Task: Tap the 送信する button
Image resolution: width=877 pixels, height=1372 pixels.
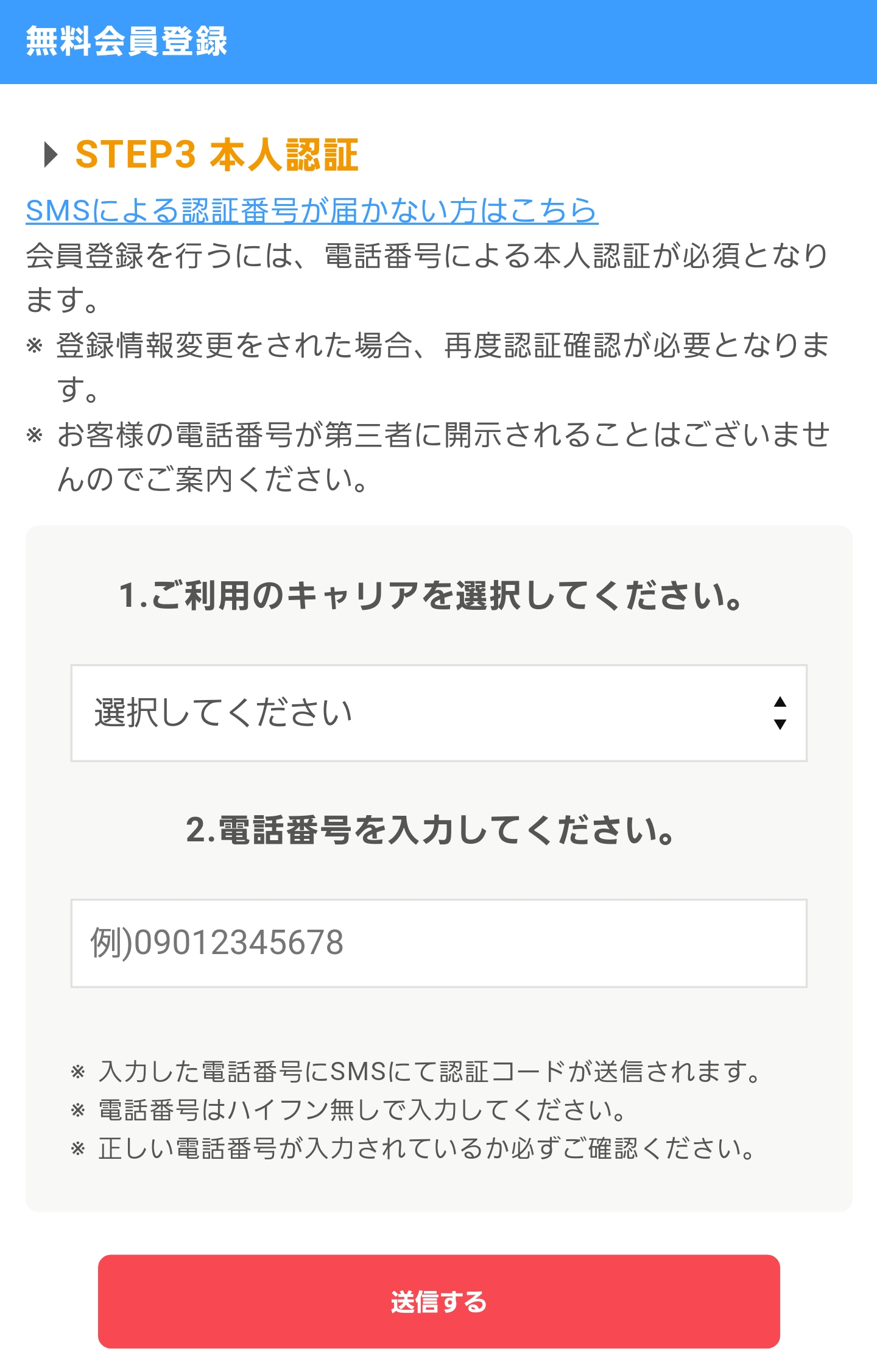Action: point(438,1301)
